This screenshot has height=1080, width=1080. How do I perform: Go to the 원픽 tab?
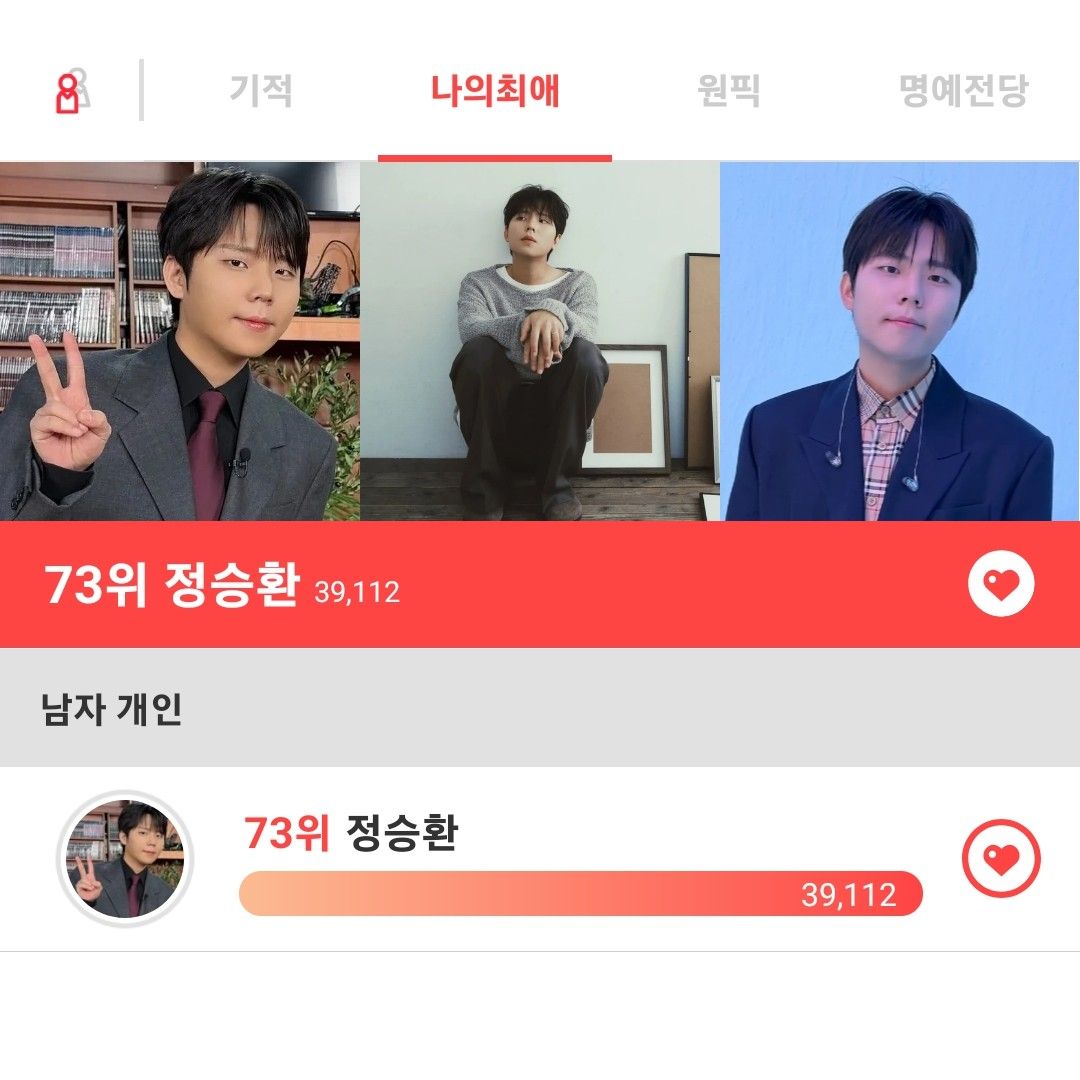pos(728,91)
